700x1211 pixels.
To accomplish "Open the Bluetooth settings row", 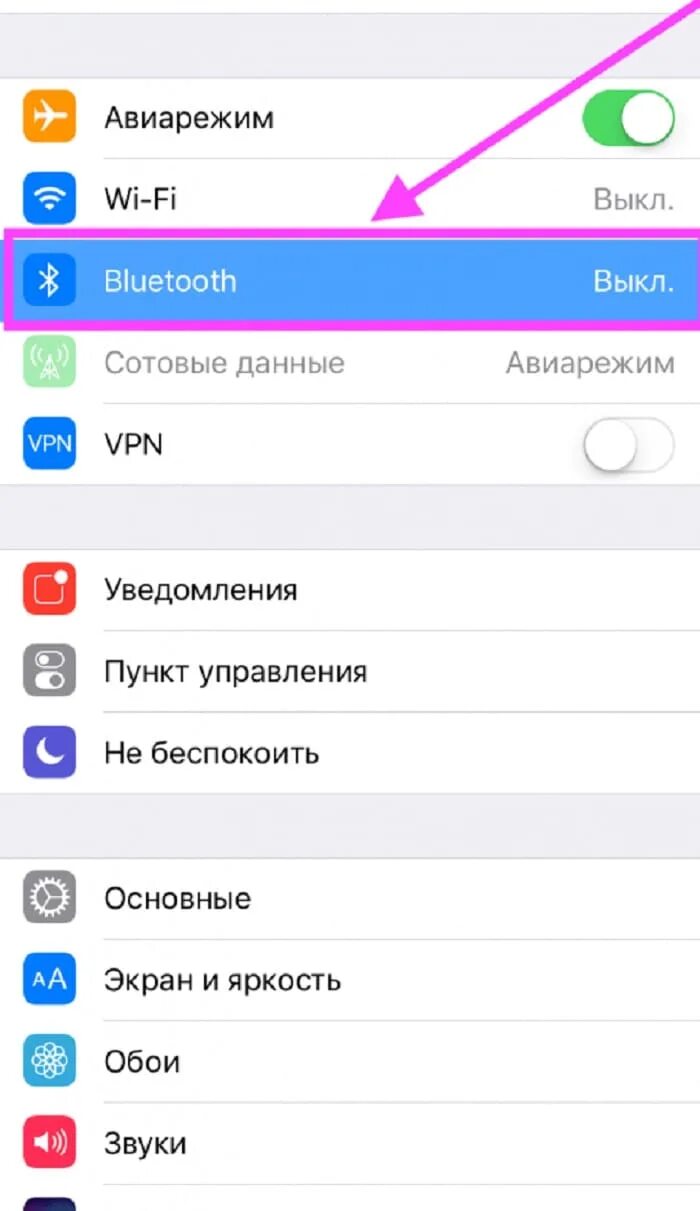I will (x=350, y=281).
